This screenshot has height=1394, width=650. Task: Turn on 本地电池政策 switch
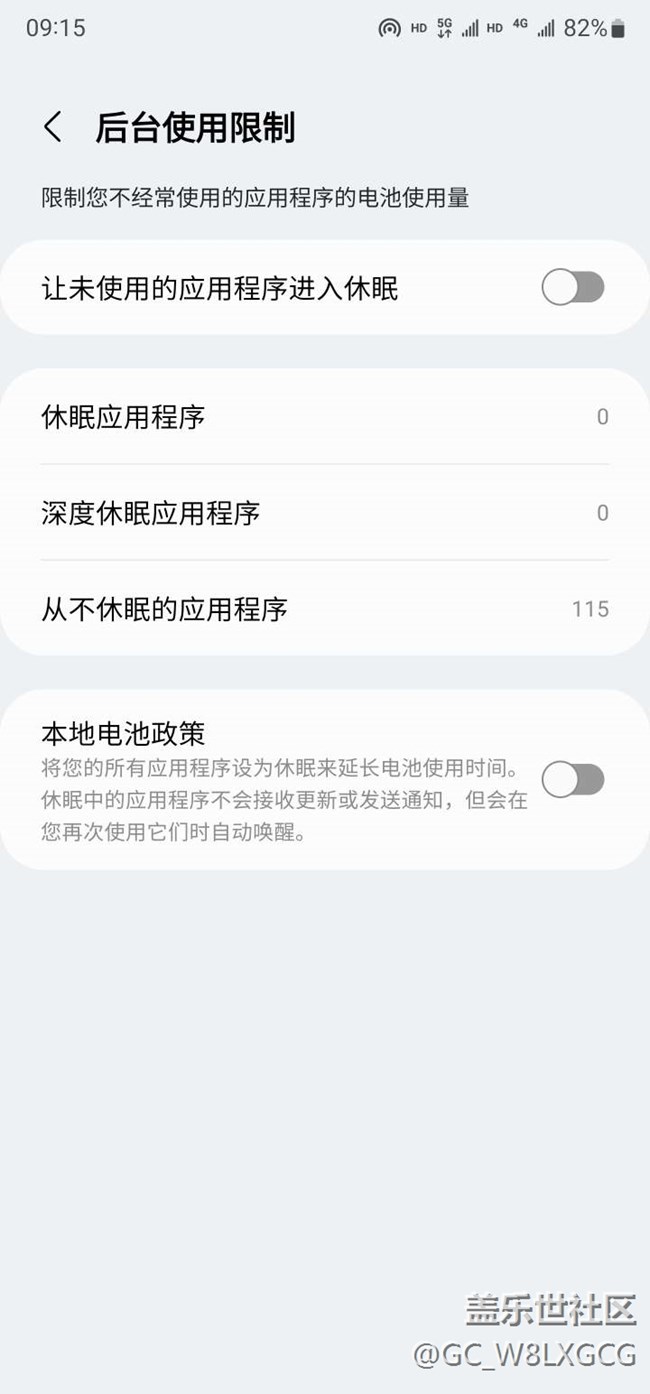point(573,779)
